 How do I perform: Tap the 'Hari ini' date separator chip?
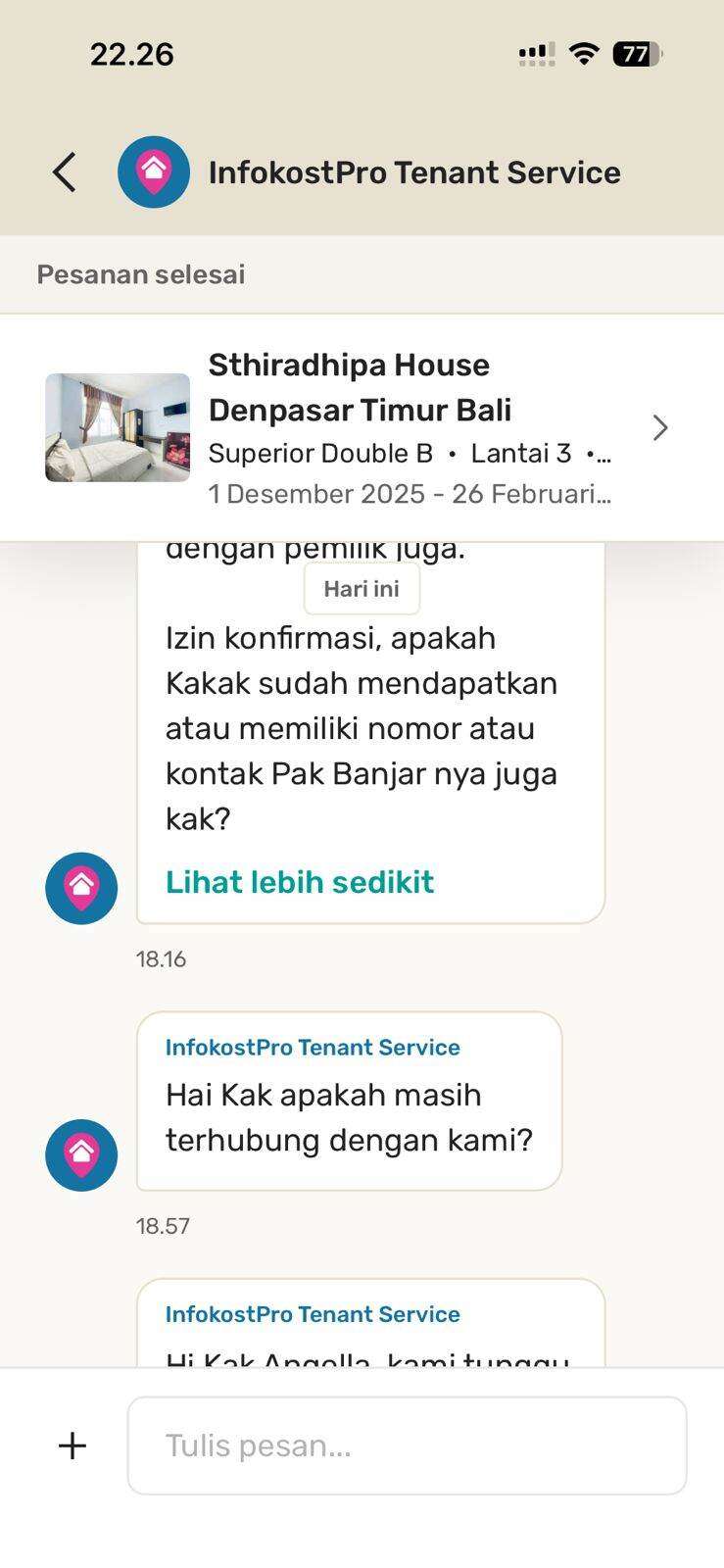pyautogui.click(x=362, y=588)
